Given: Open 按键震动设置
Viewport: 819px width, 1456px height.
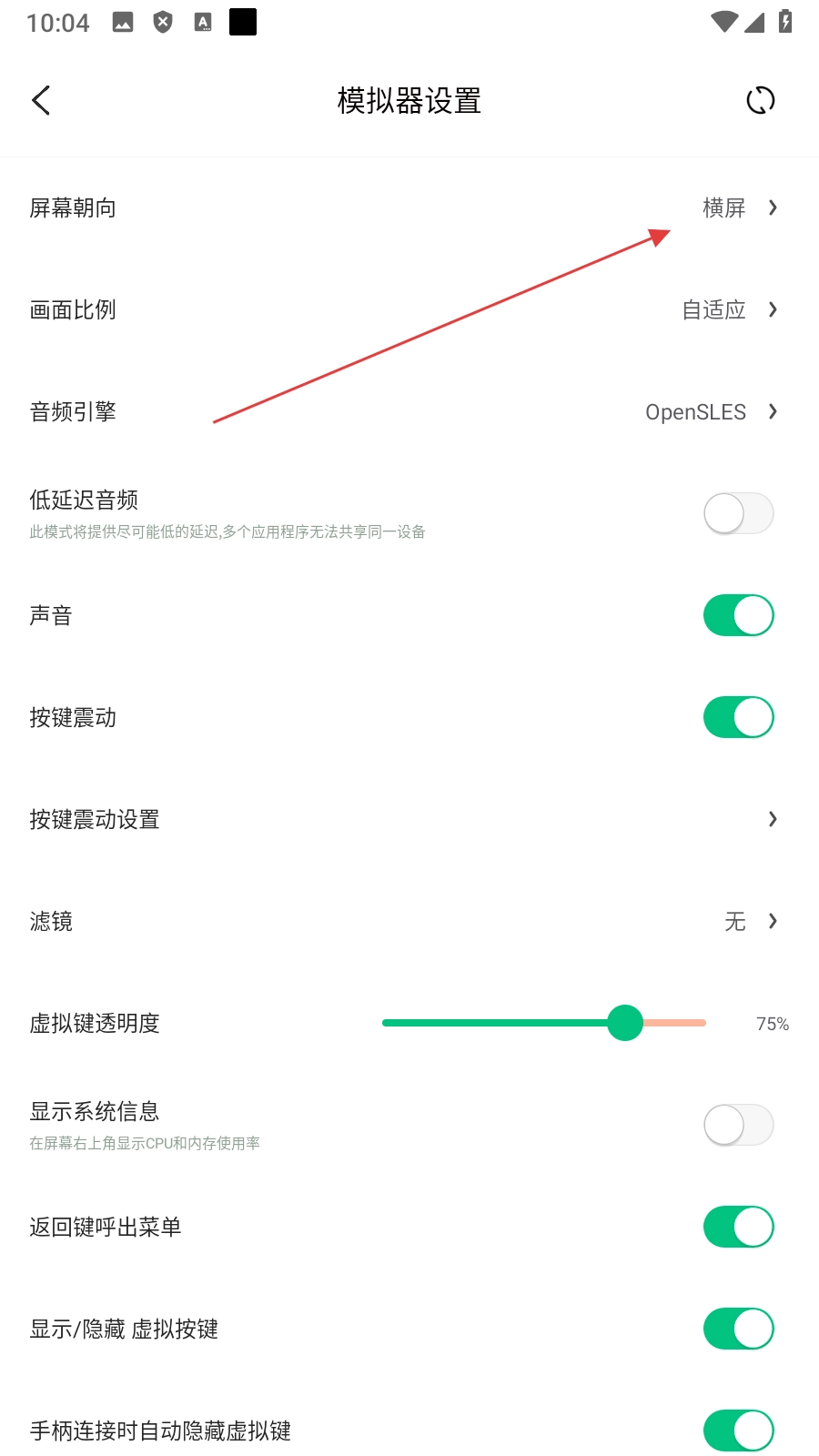Looking at the screenshot, I should tap(409, 819).
